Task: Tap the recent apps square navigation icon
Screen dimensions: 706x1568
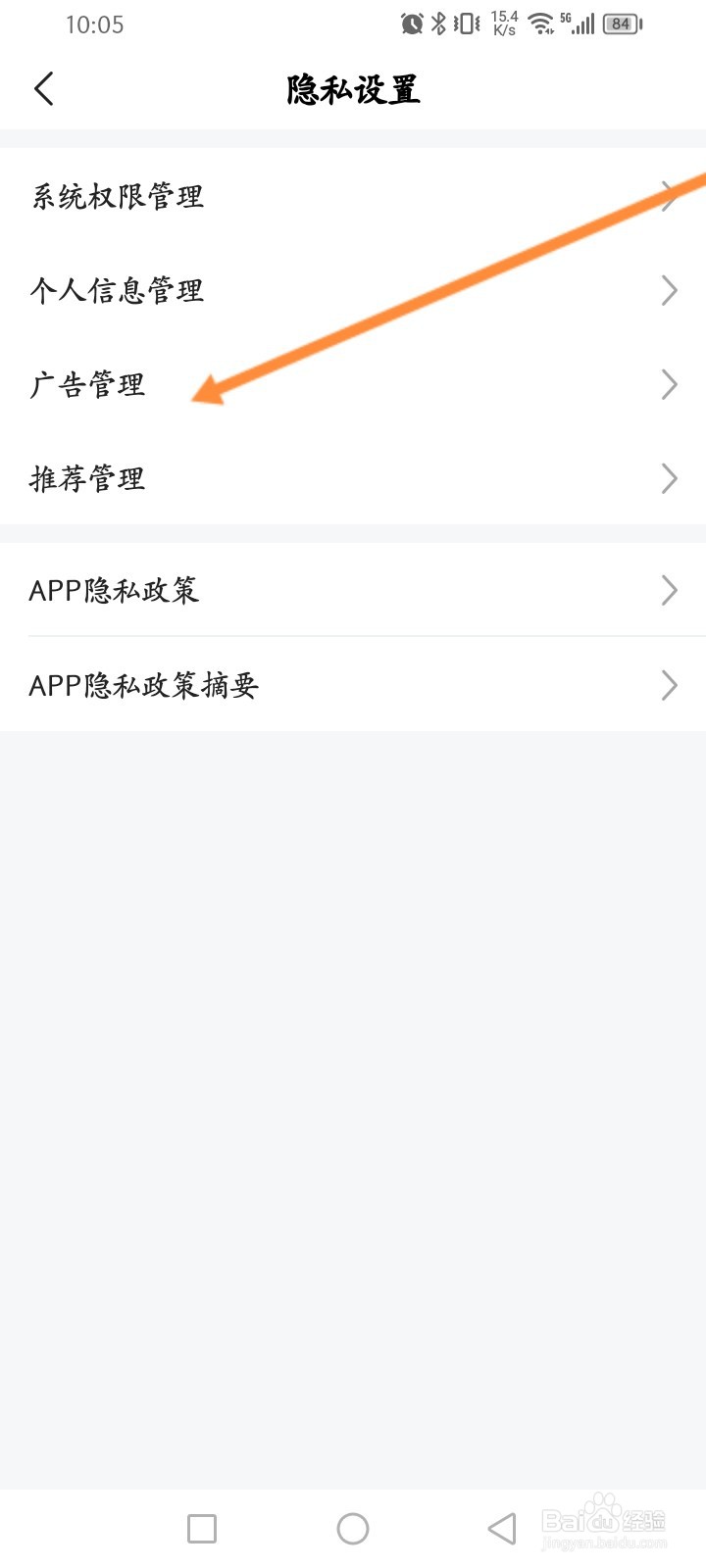Action: click(x=201, y=1528)
